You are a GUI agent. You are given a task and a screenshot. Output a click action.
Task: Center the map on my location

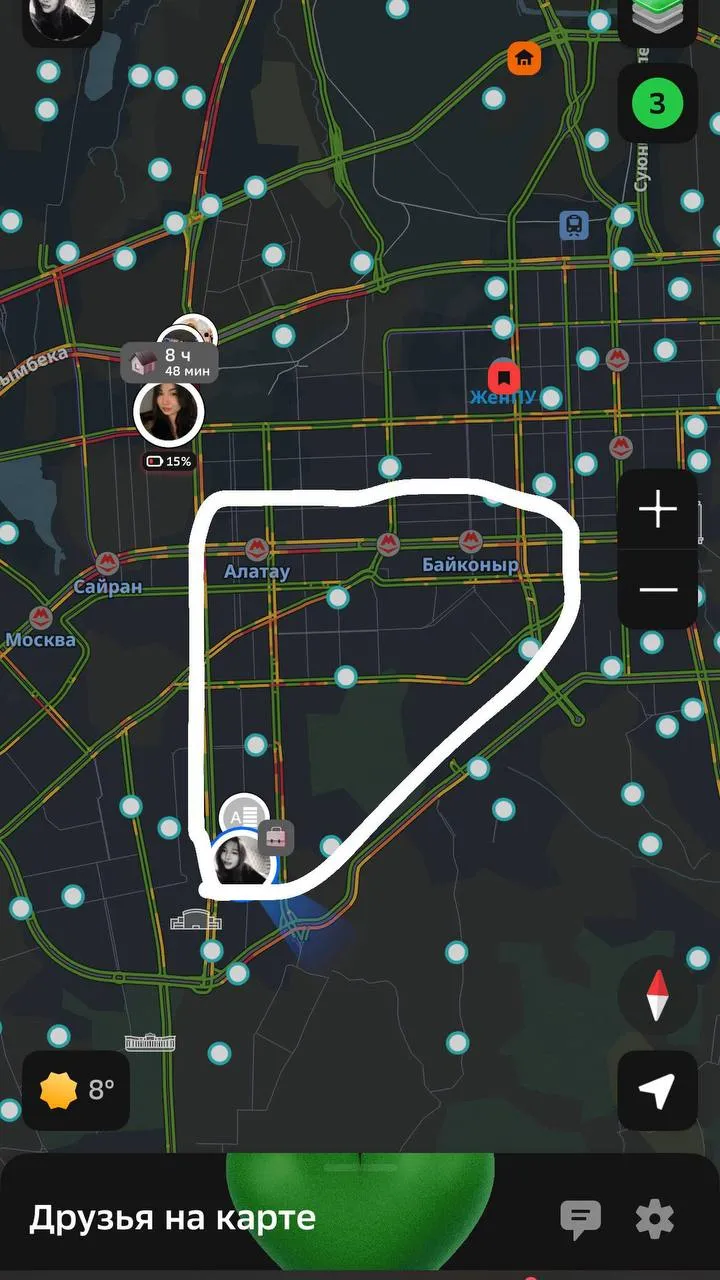[657, 1091]
